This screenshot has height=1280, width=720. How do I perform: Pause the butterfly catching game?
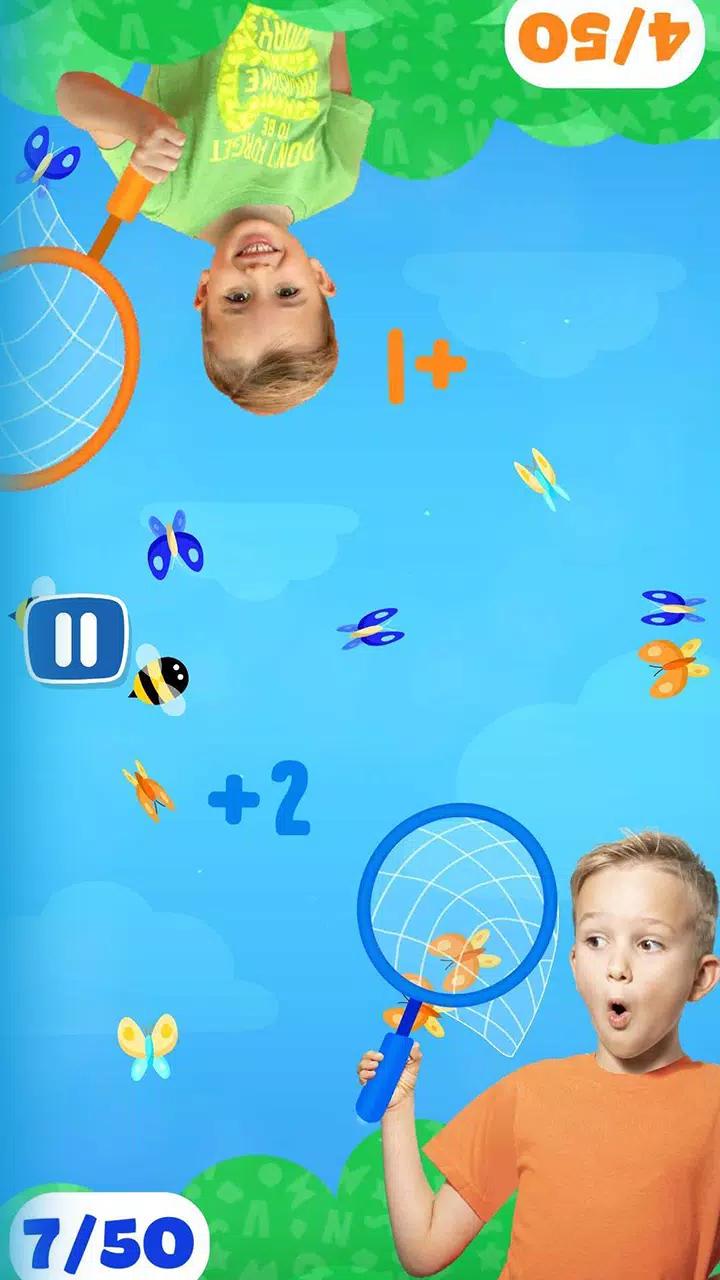(77, 639)
